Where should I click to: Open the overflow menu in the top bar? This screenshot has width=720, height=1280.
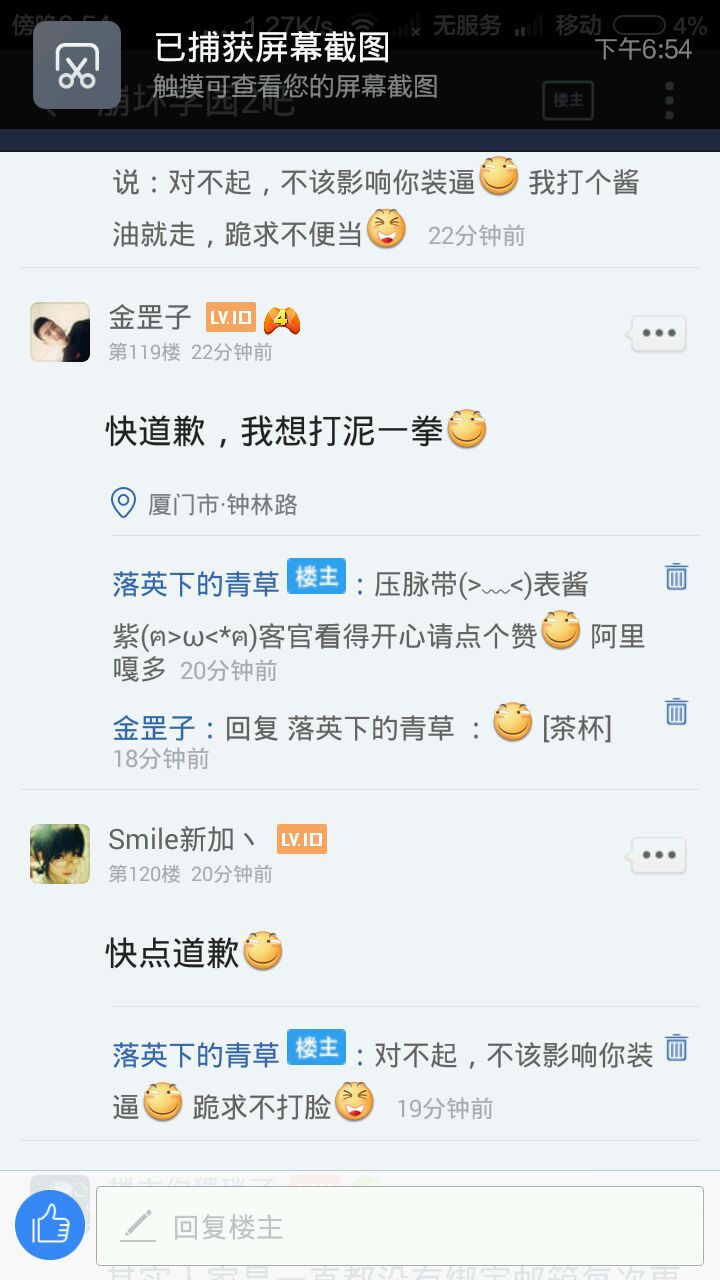(669, 101)
